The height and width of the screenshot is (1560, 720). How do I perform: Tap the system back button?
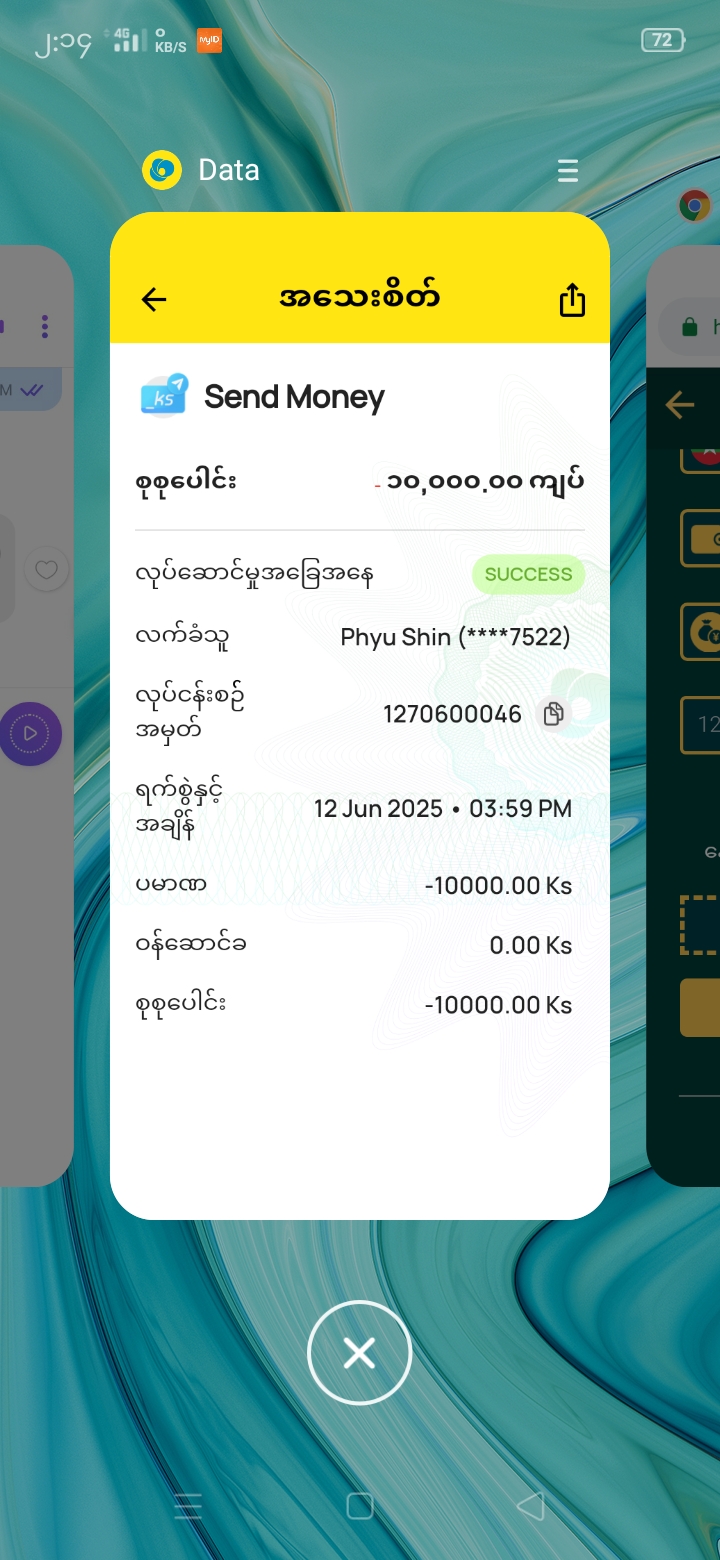[530, 1506]
